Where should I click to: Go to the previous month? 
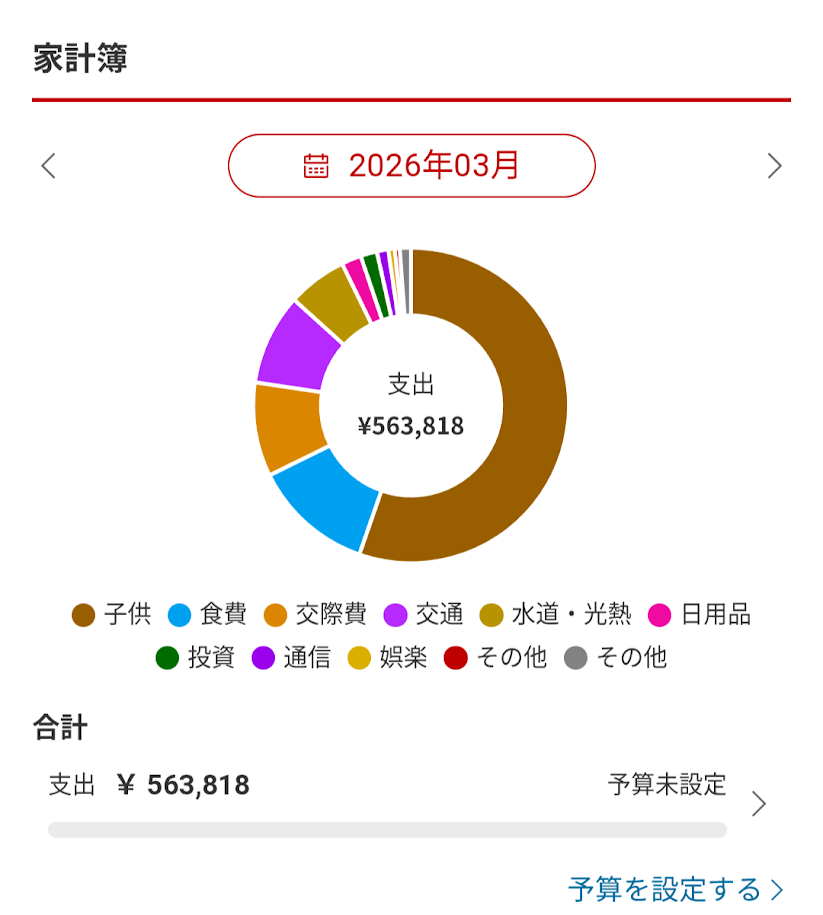[x=48, y=166]
